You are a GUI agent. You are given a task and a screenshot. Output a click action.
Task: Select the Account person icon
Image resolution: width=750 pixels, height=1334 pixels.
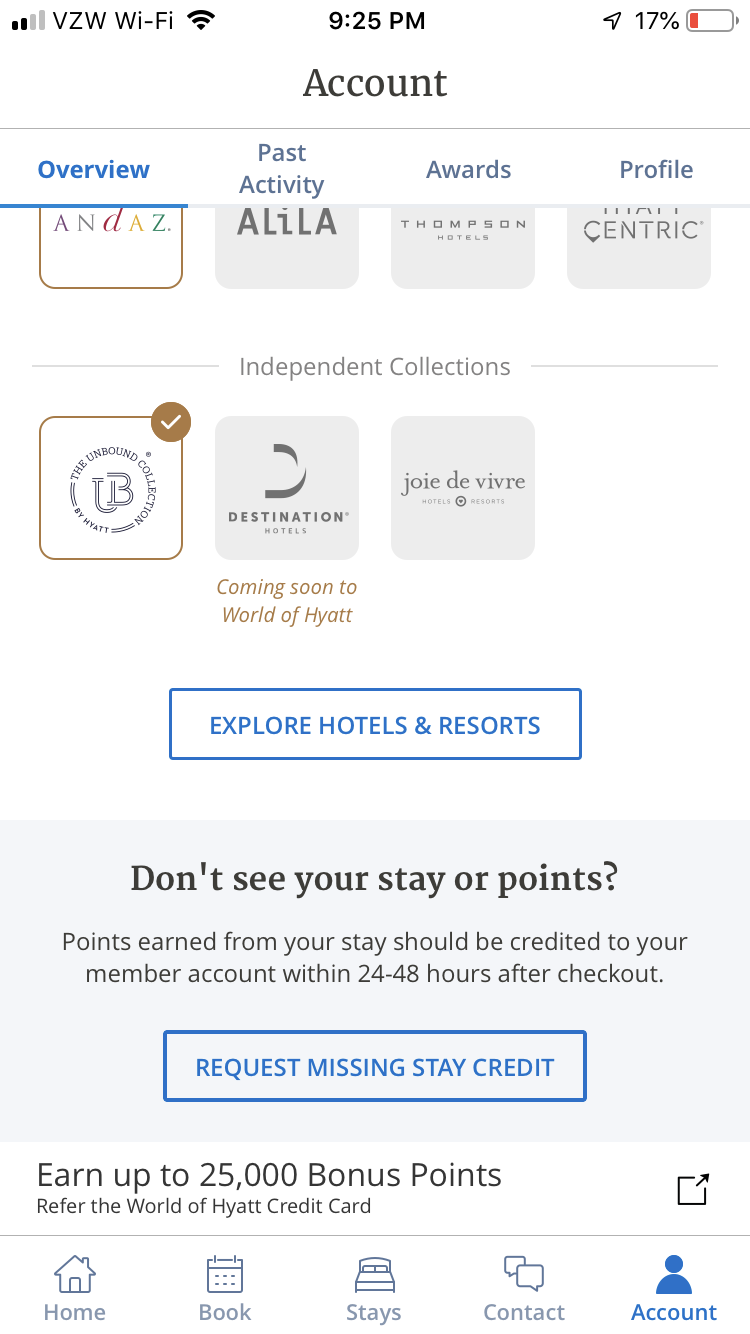pos(673,1287)
